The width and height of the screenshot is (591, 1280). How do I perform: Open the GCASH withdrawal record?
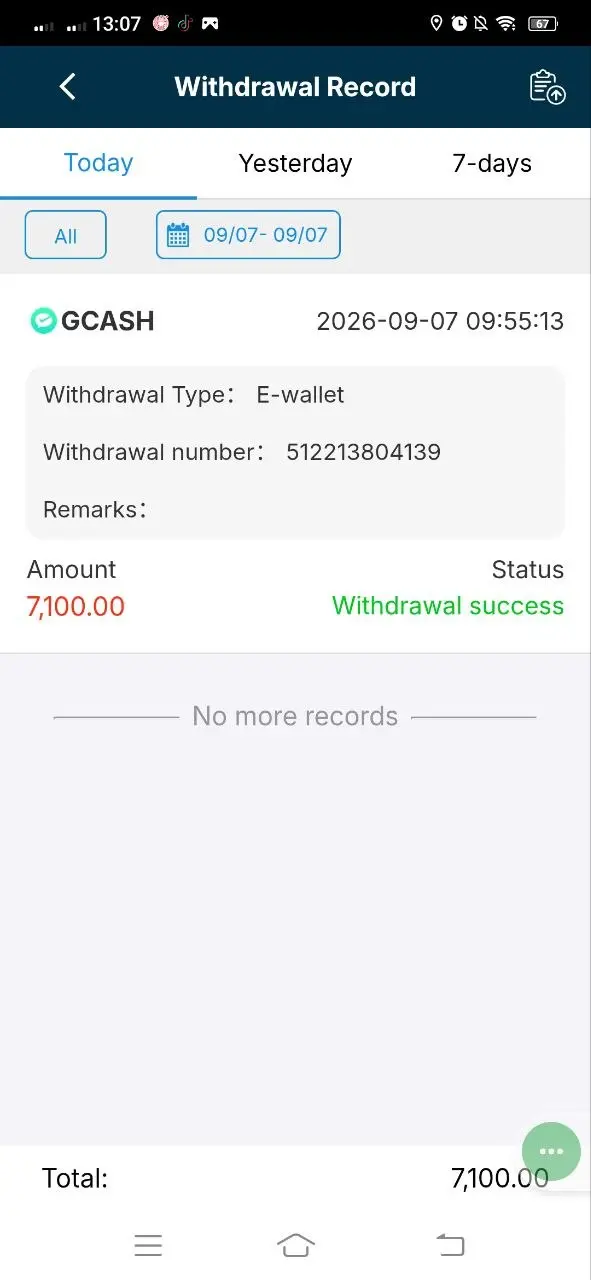[295, 464]
